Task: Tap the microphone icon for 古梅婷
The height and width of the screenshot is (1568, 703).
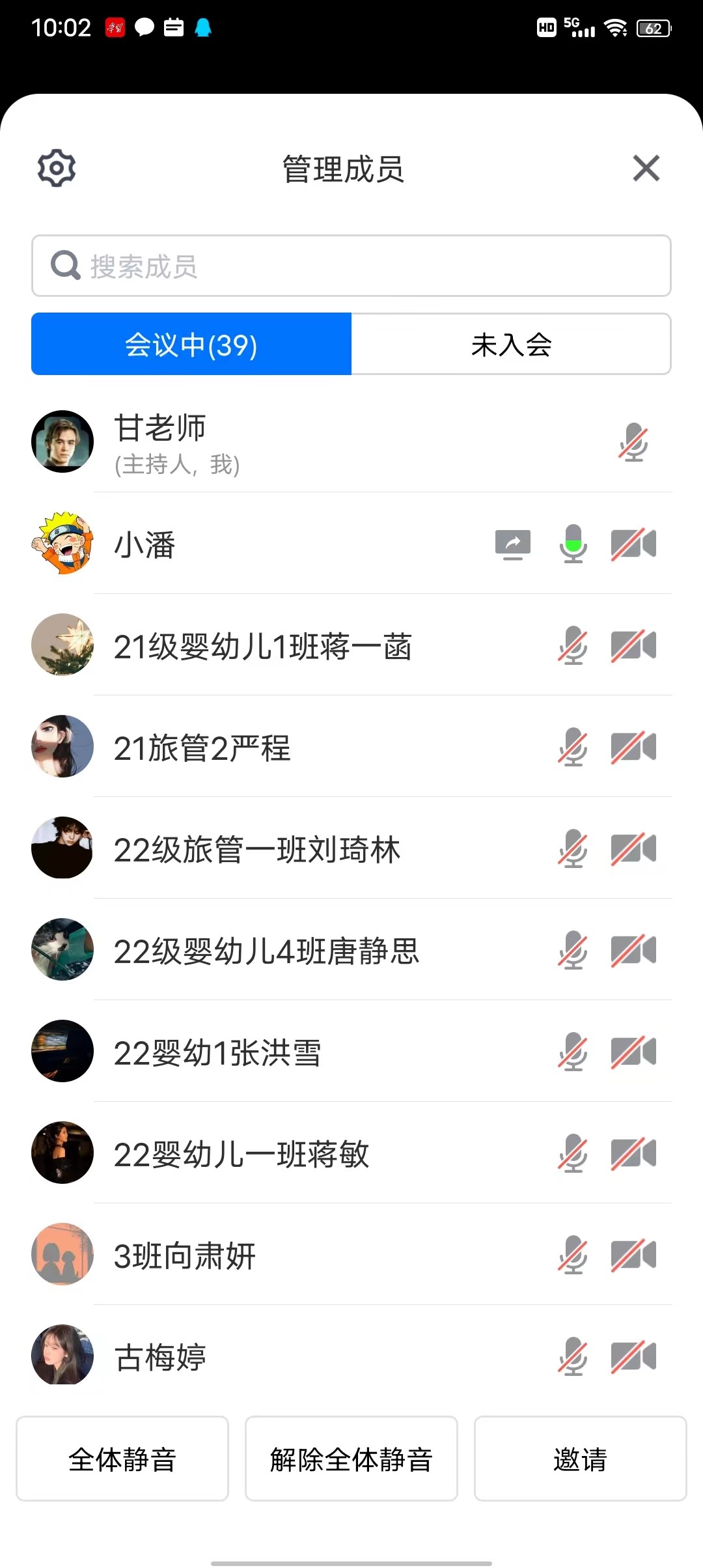Action: [x=573, y=1357]
